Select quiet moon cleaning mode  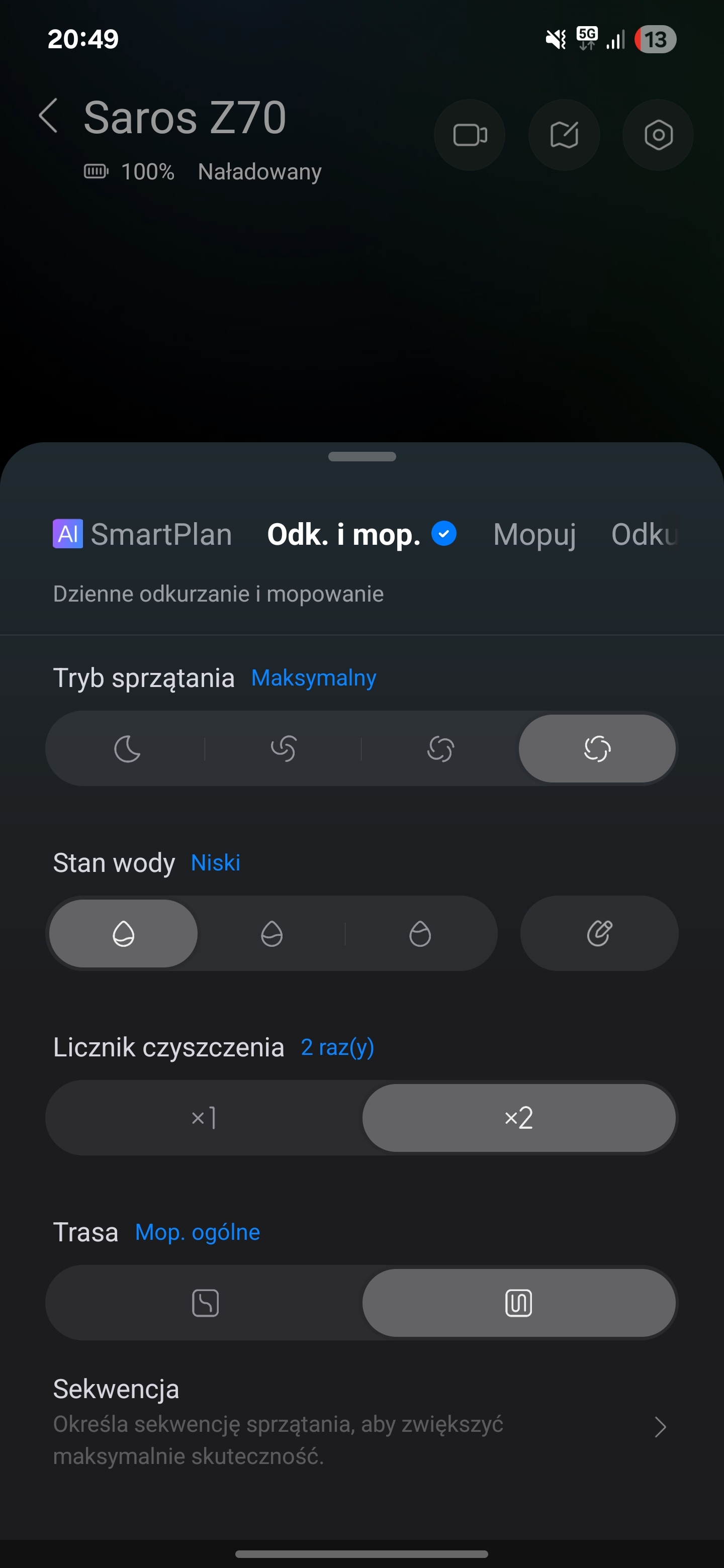[127, 749]
